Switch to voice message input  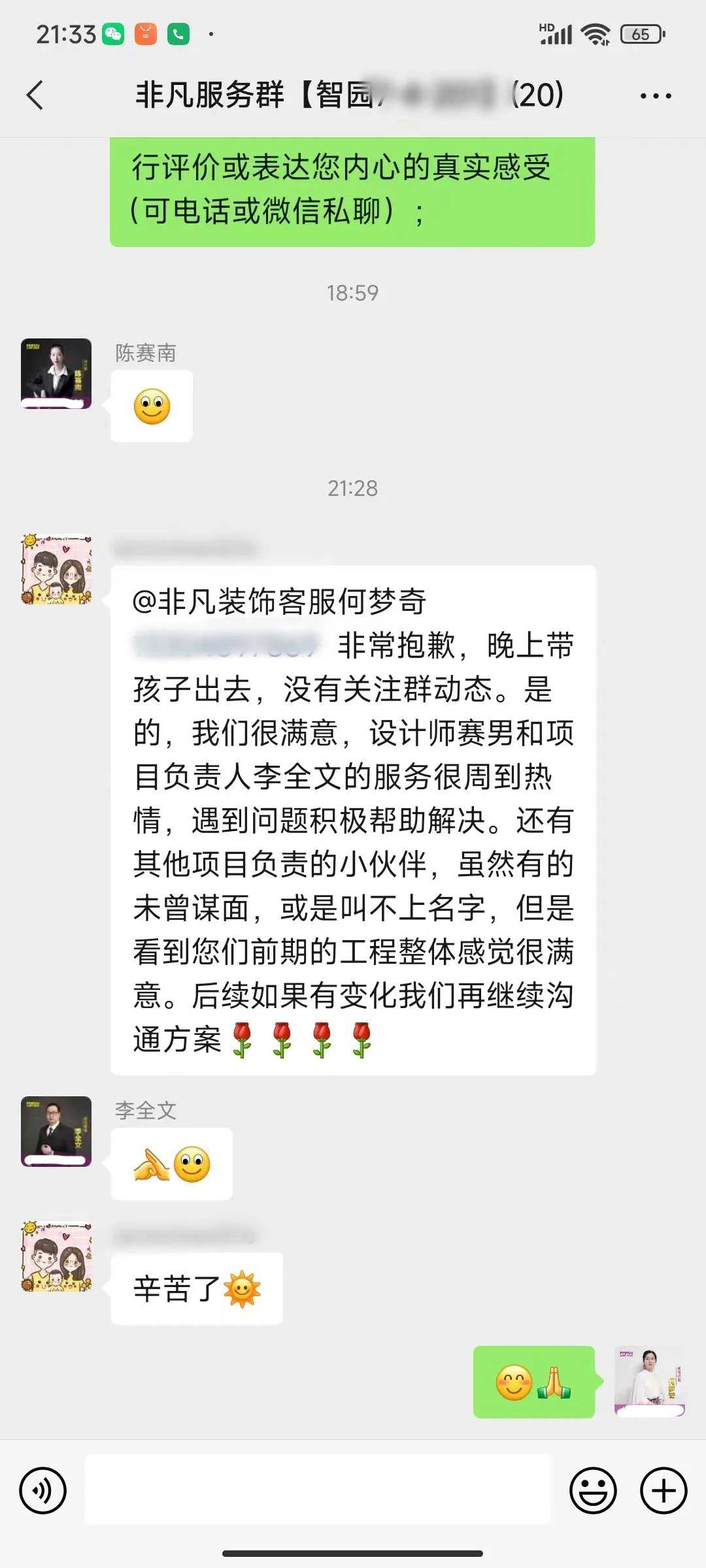pyautogui.click(x=43, y=1491)
